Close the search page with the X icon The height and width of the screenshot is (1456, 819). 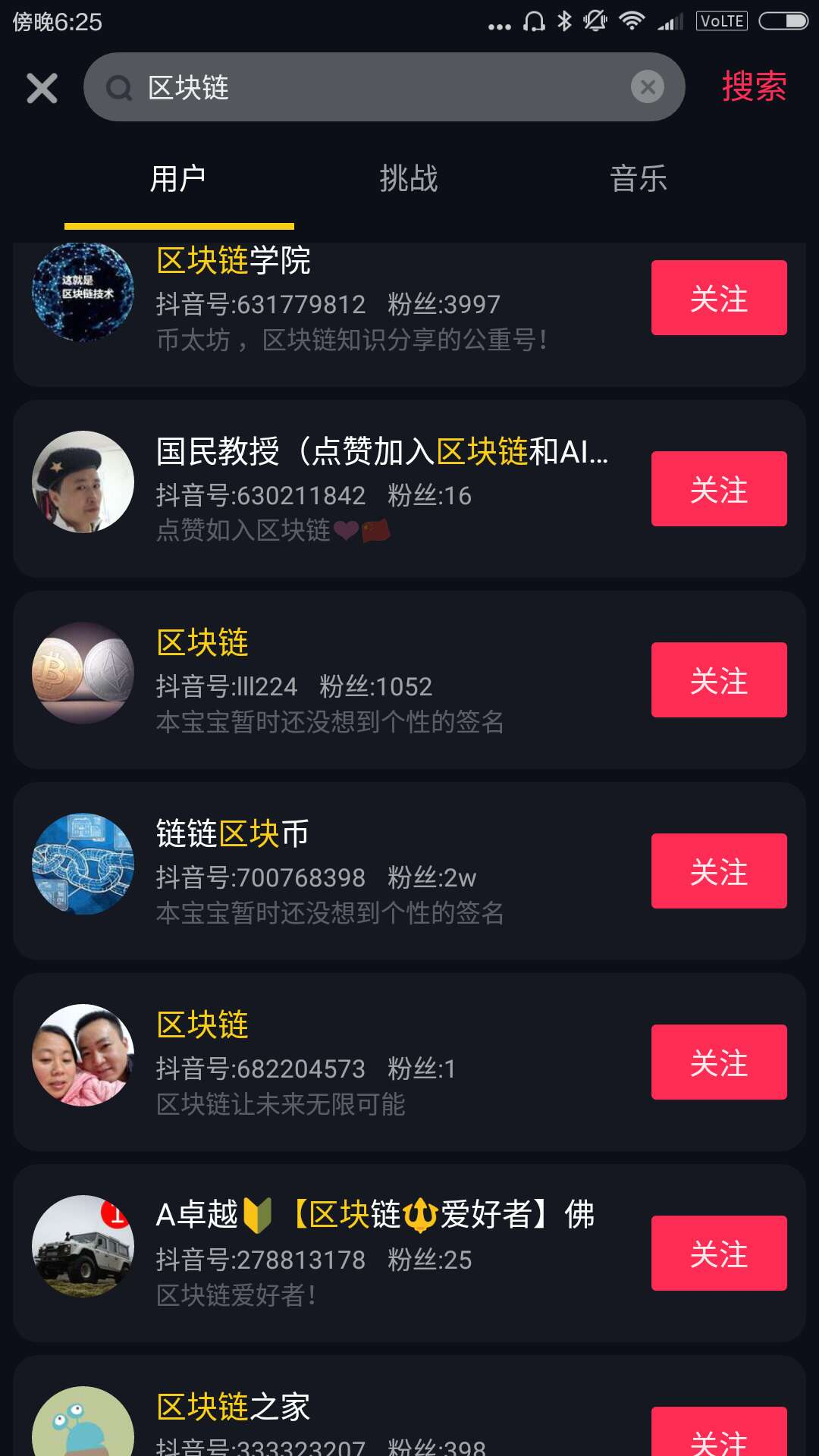(42, 88)
